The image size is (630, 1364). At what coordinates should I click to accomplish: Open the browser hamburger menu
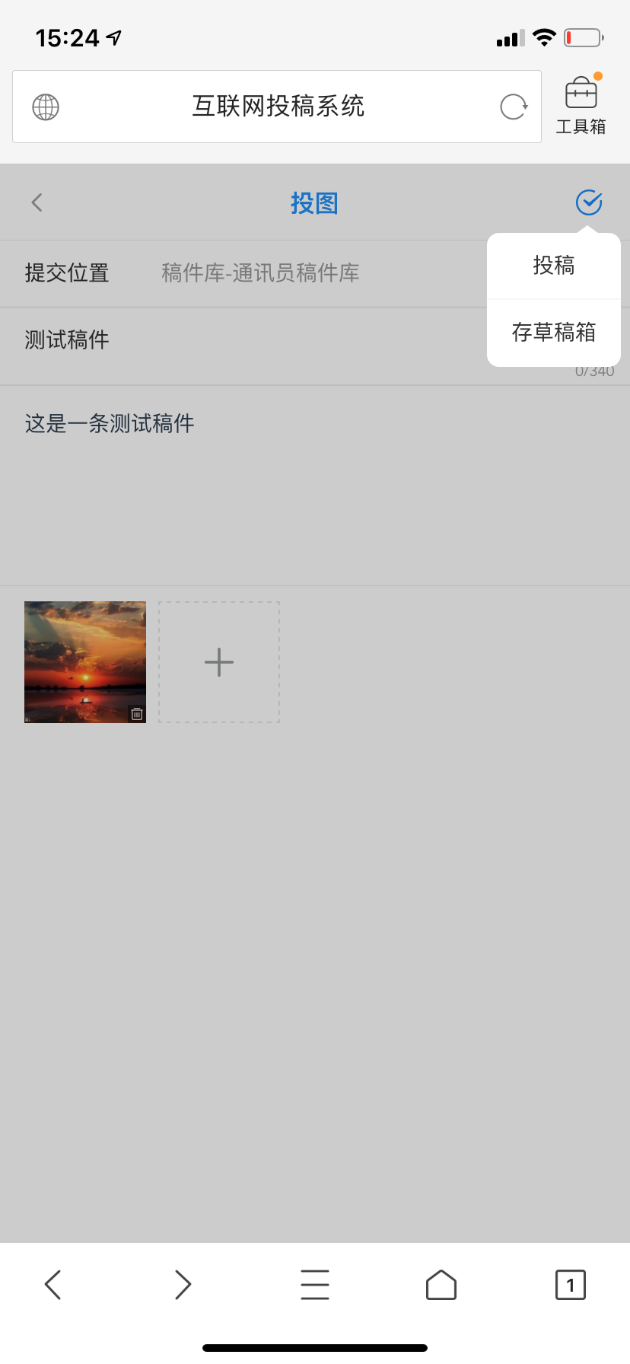point(315,1285)
